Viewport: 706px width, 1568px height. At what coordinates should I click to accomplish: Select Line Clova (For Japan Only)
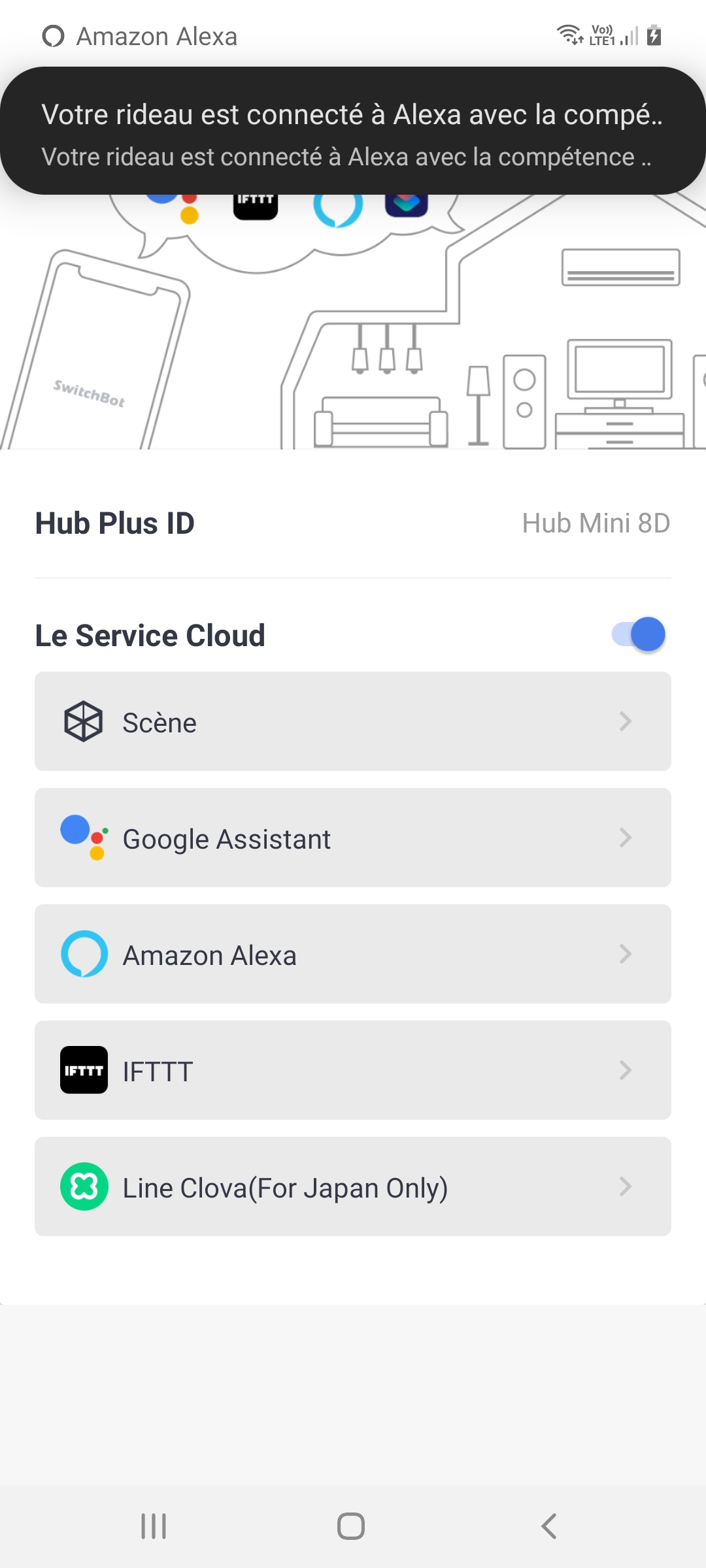(x=353, y=1186)
